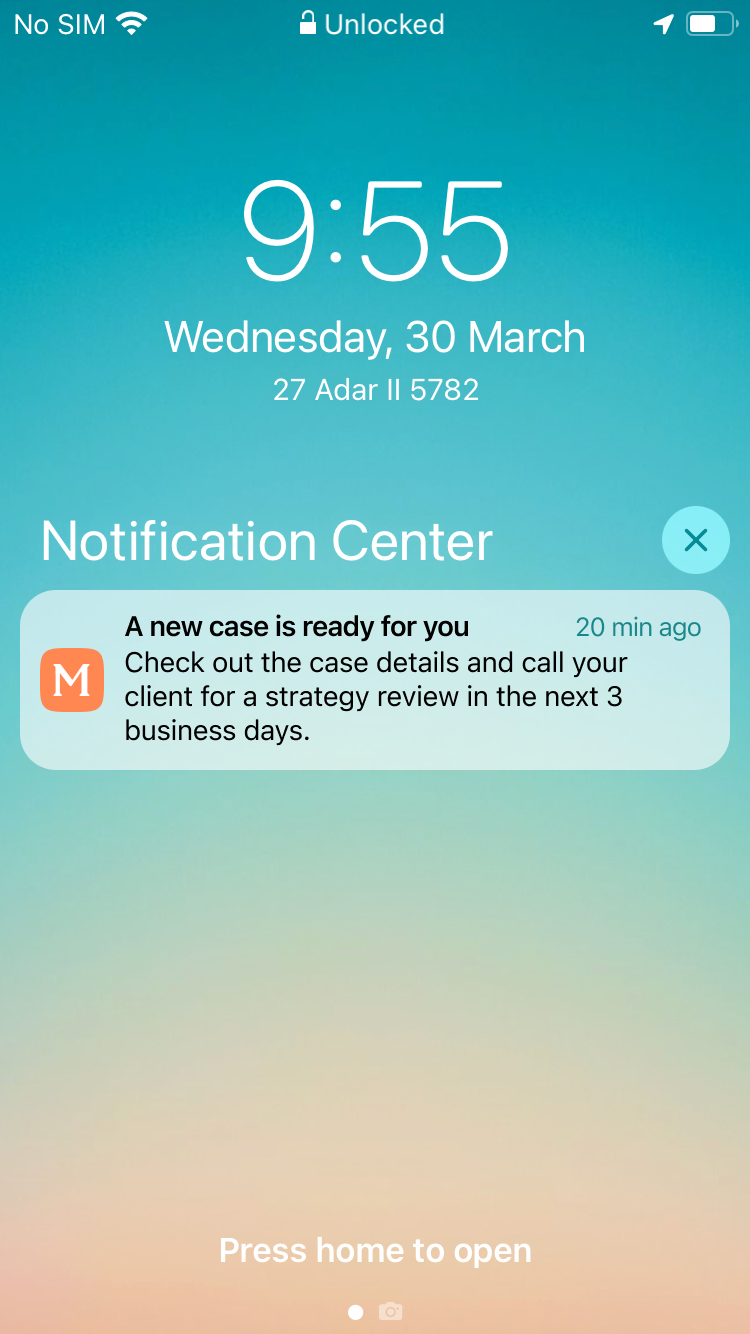The image size is (750, 1334).
Task: Open the 'A new case is ready' notification
Action: (x=374, y=680)
